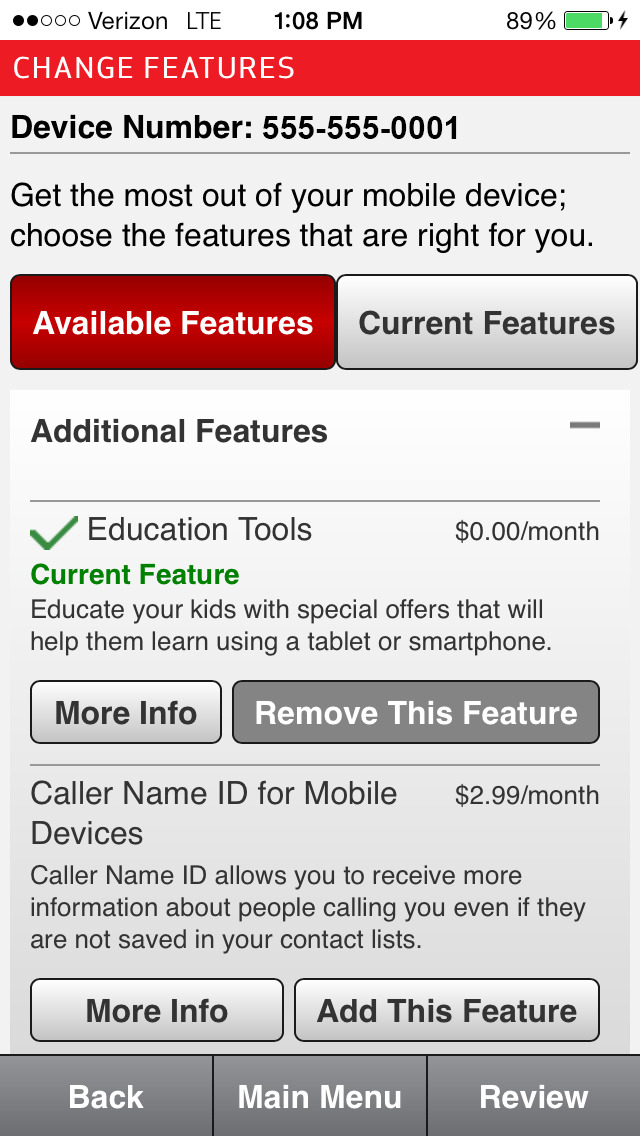This screenshot has height=1136, width=640.
Task: Remove the Education Tools feature
Action: [x=416, y=712]
